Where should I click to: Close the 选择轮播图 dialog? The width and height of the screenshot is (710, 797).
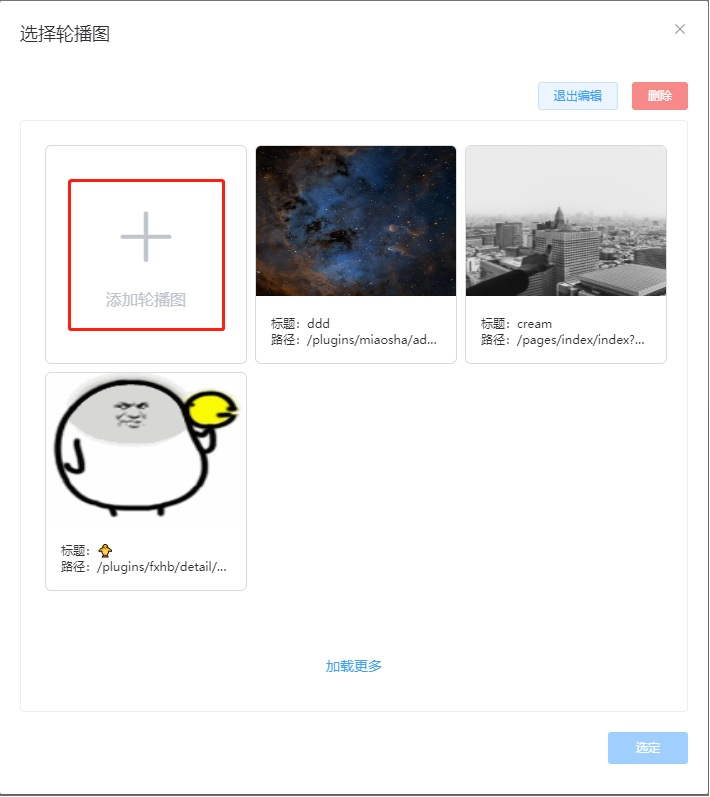tap(680, 29)
